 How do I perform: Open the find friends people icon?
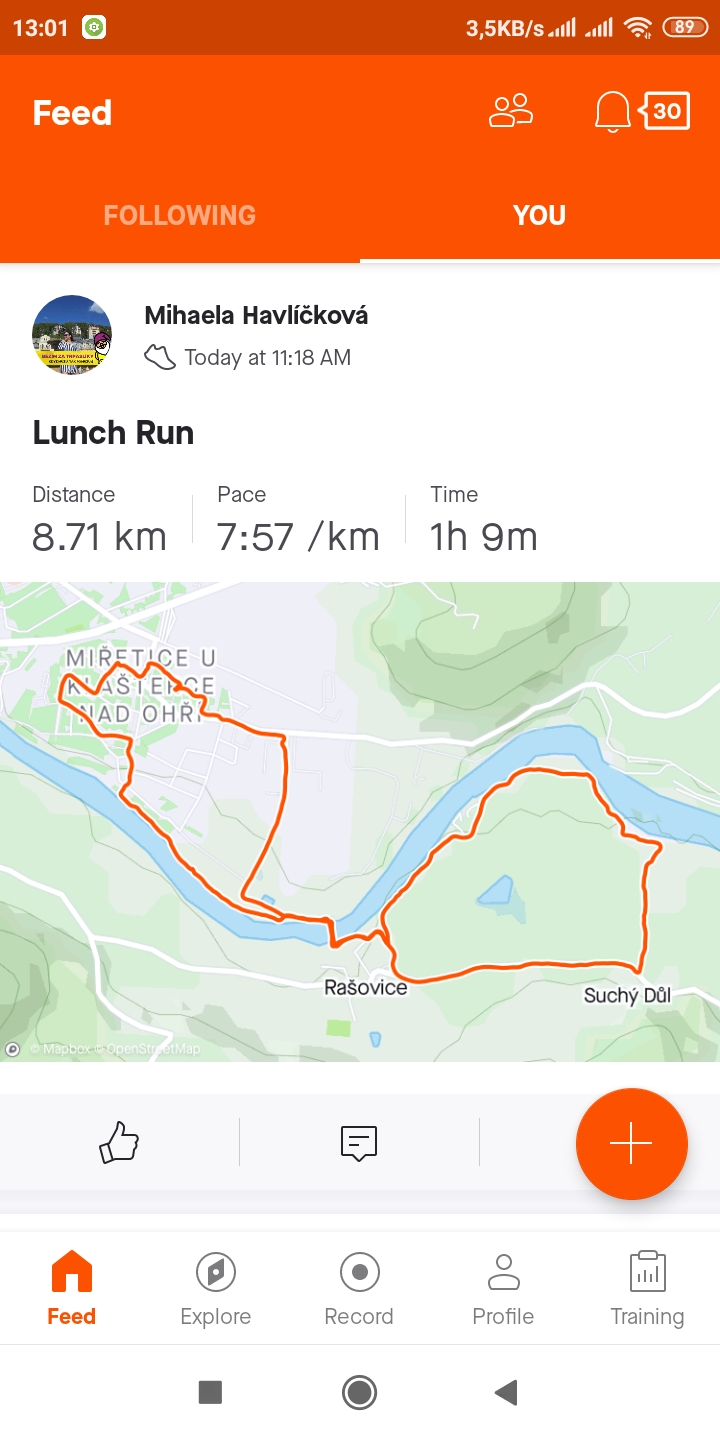tap(511, 111)
